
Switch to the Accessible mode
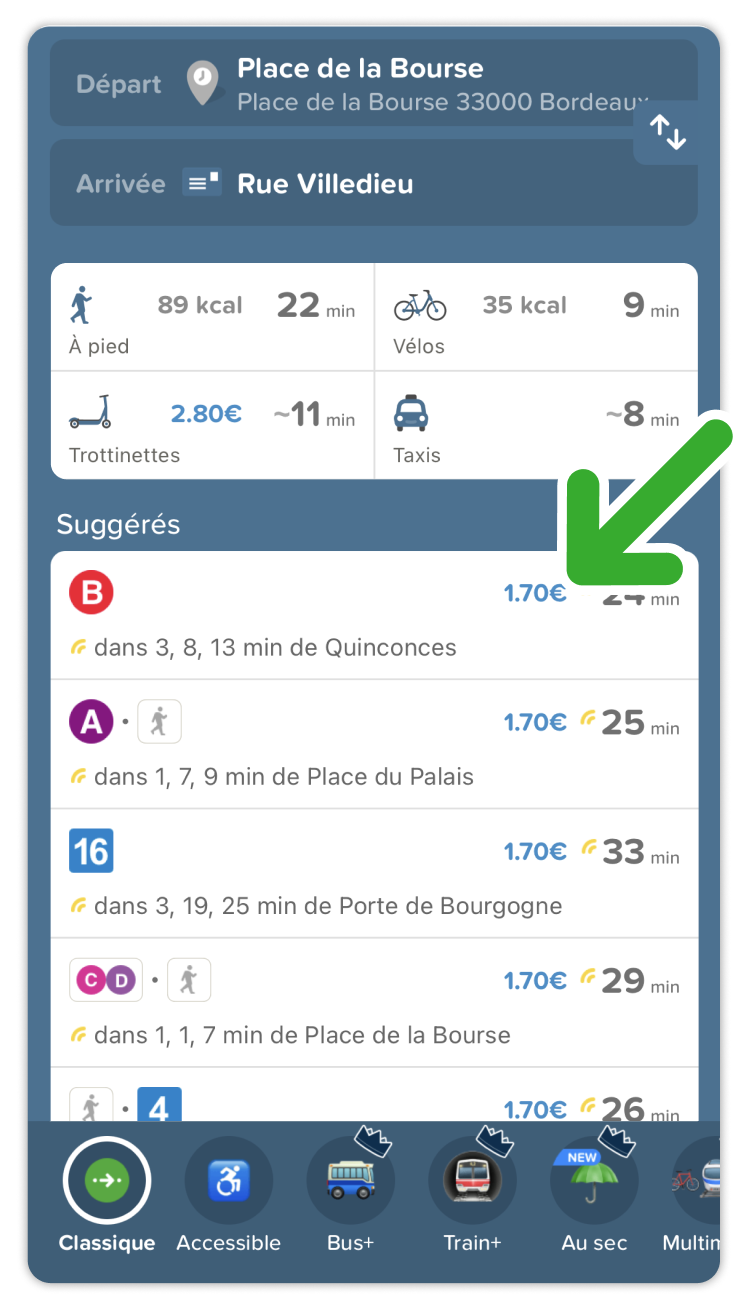(229, 1196)
